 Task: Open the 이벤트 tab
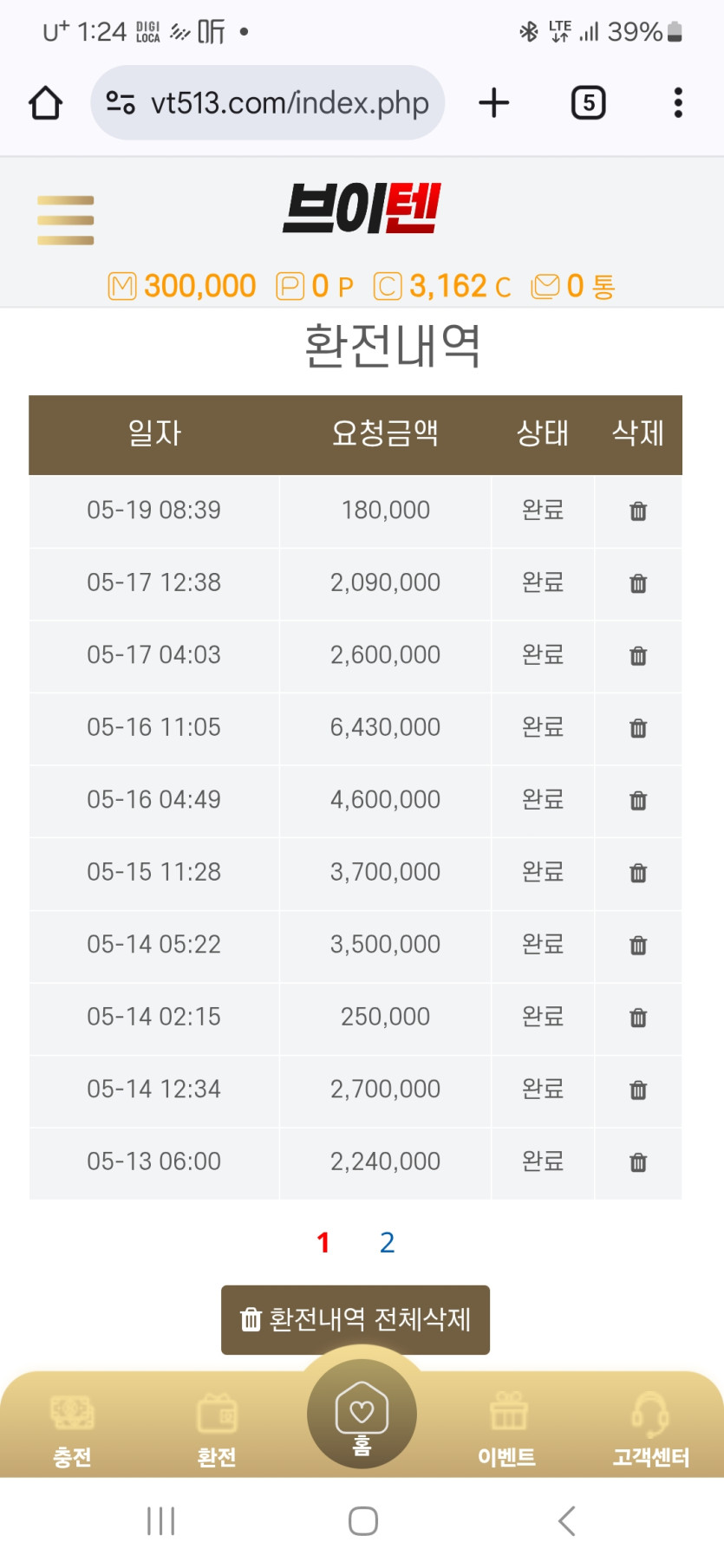507,1430
